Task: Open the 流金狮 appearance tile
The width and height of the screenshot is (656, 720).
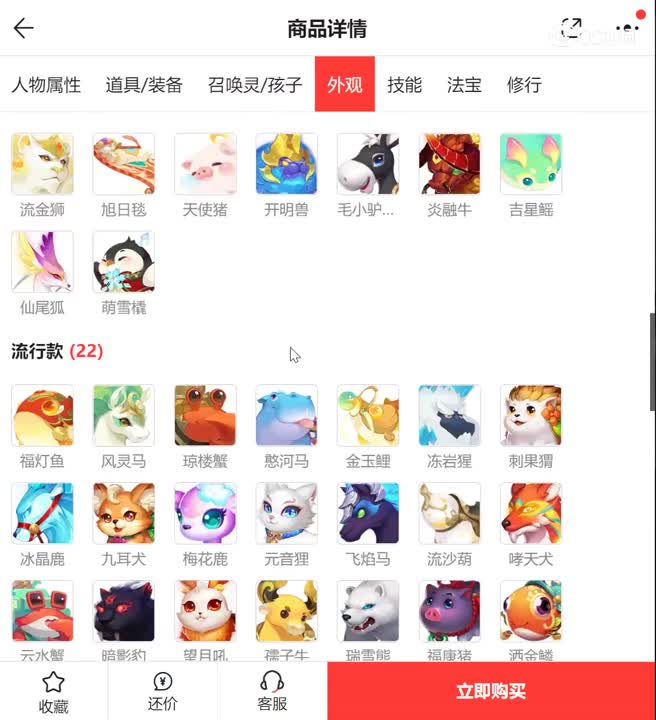Action: pyautogui.click(x=42, y=164)
